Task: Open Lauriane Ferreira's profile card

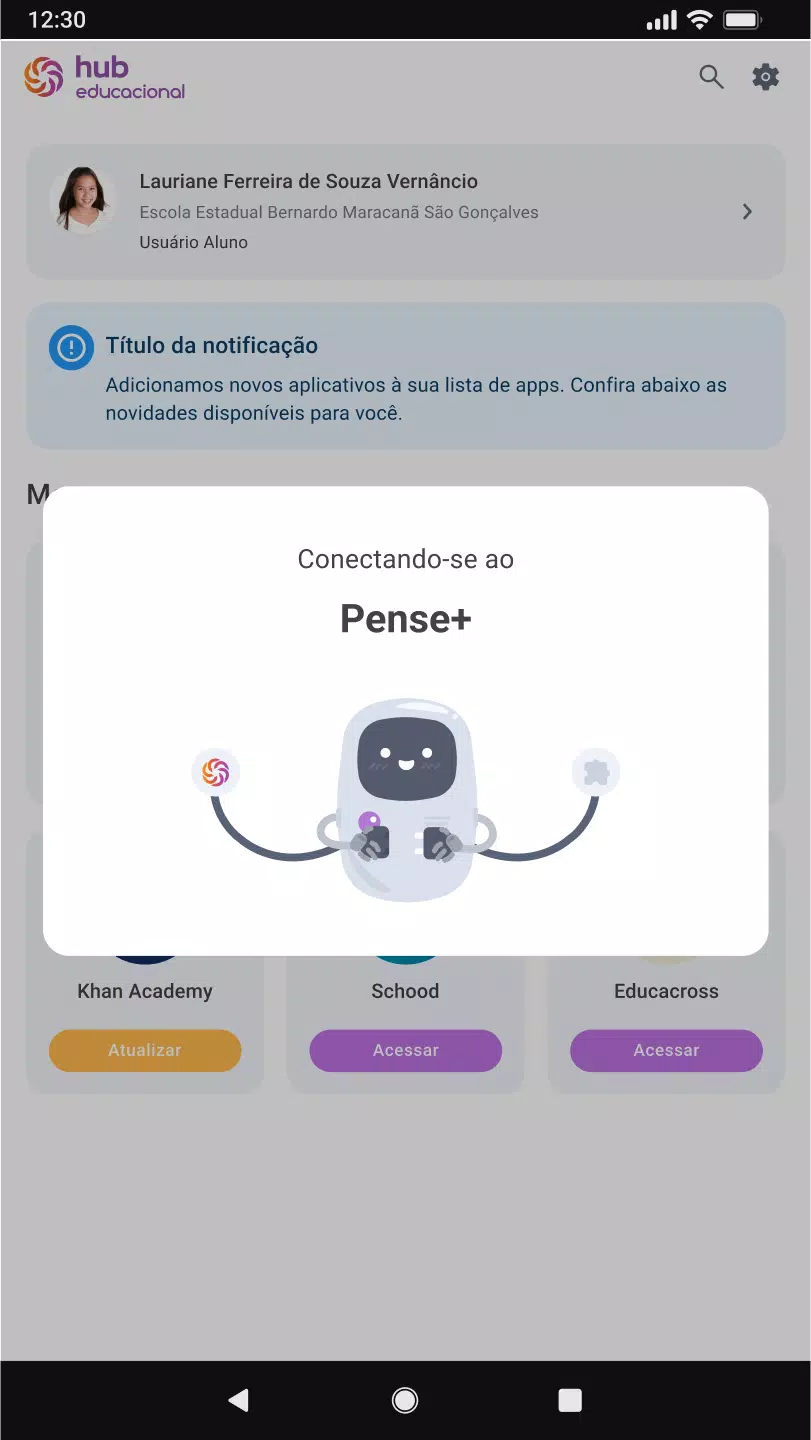Action: point(405,211)
